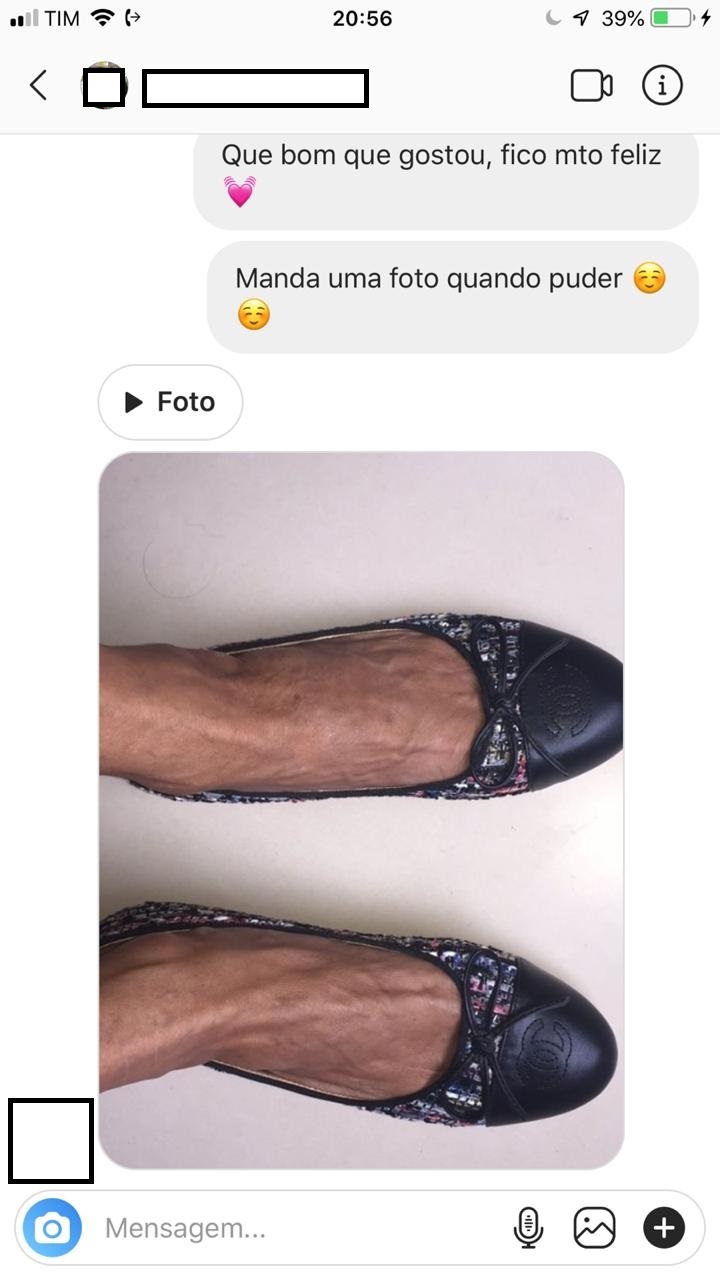Go back to the messages list
Viewport: 720px width, 1280px height.
[38, 86]
